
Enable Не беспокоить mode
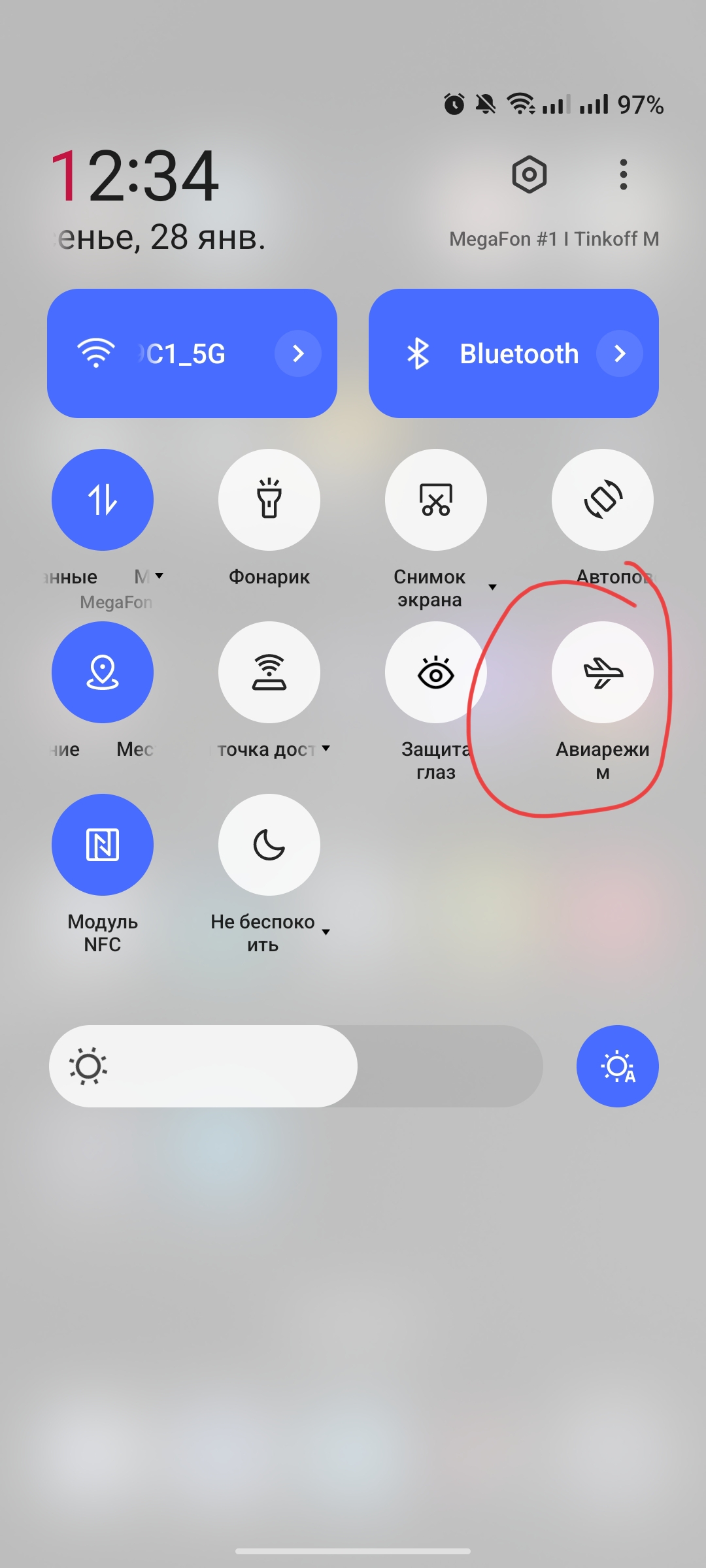[269, 845]
